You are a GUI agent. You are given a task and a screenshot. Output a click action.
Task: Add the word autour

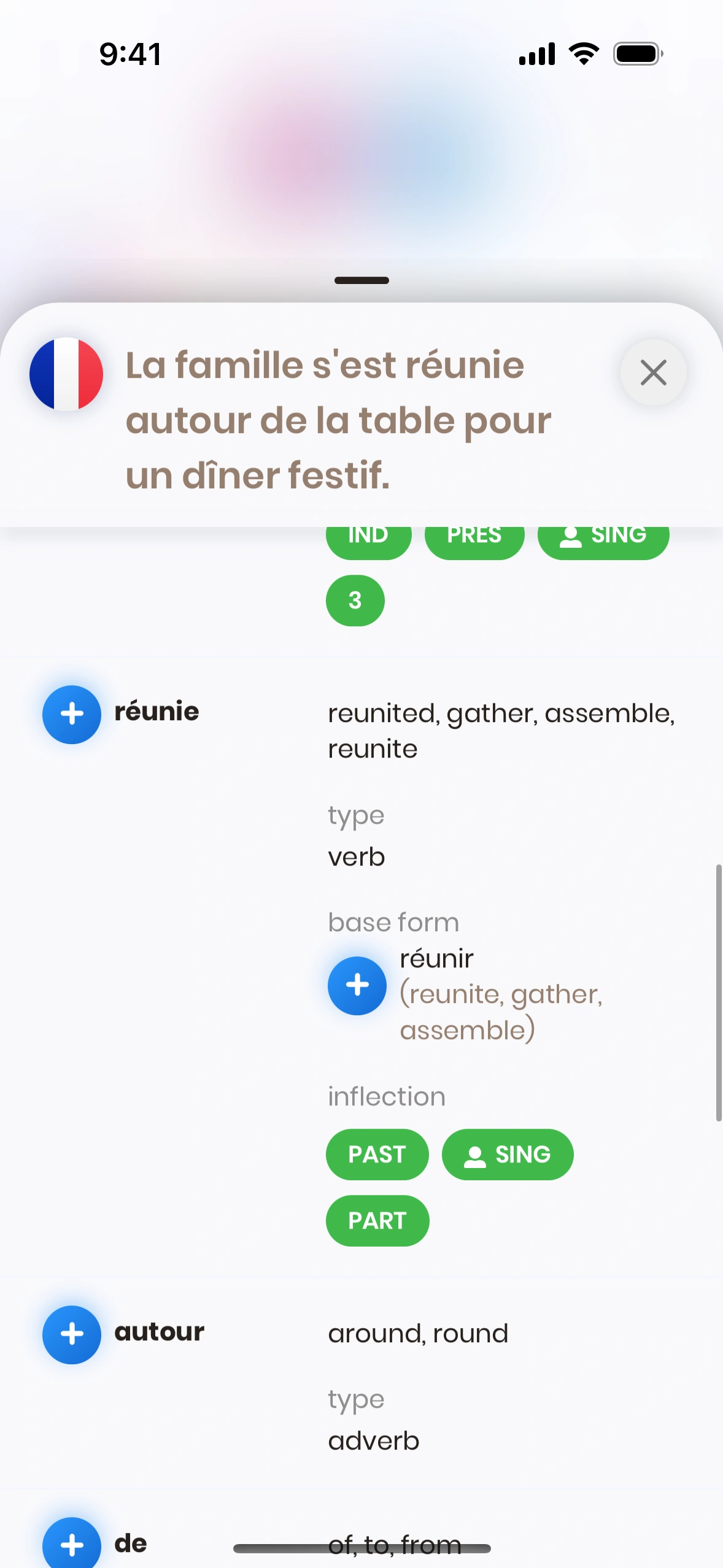pyautogui.click(x=72, y=1334)
